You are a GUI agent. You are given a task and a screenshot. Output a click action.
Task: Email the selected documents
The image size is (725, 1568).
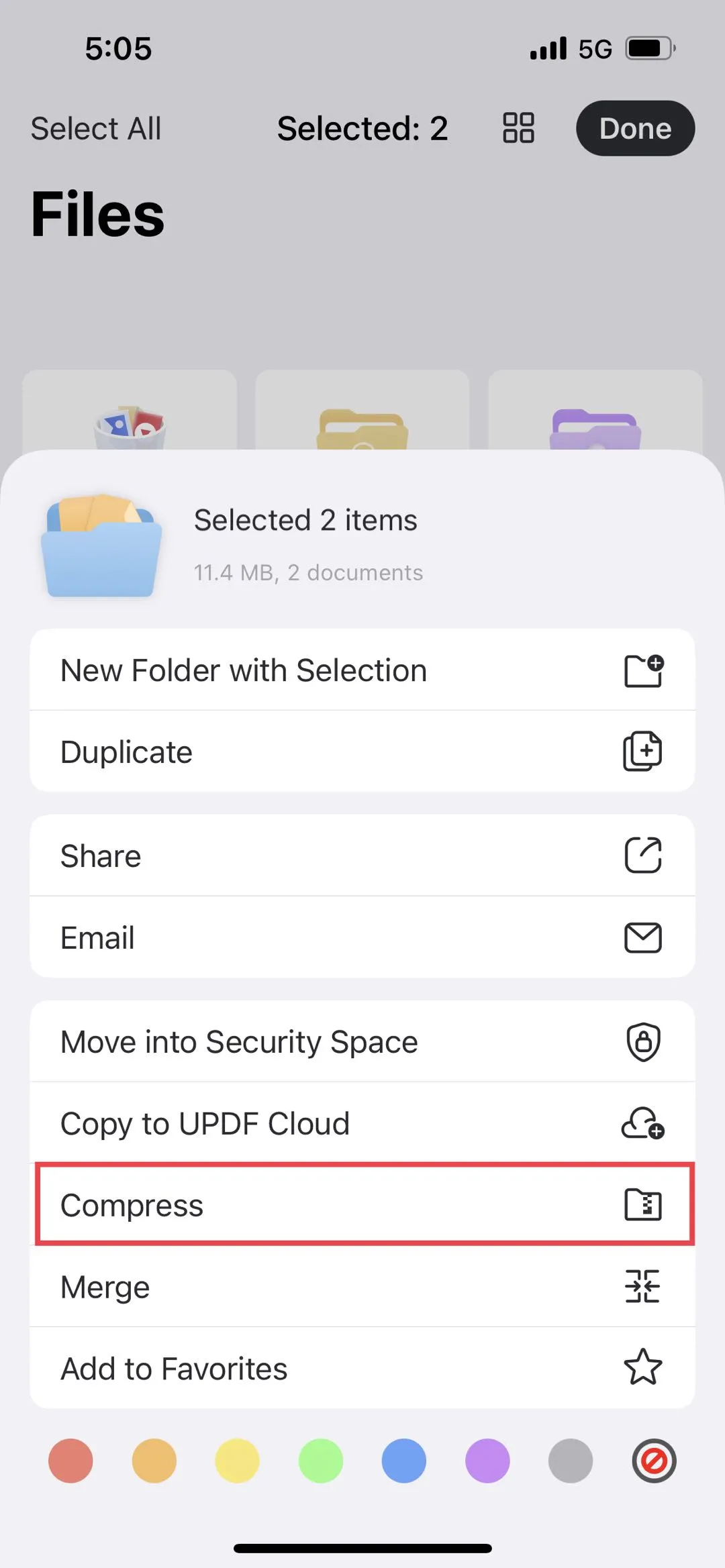(362, 937)
